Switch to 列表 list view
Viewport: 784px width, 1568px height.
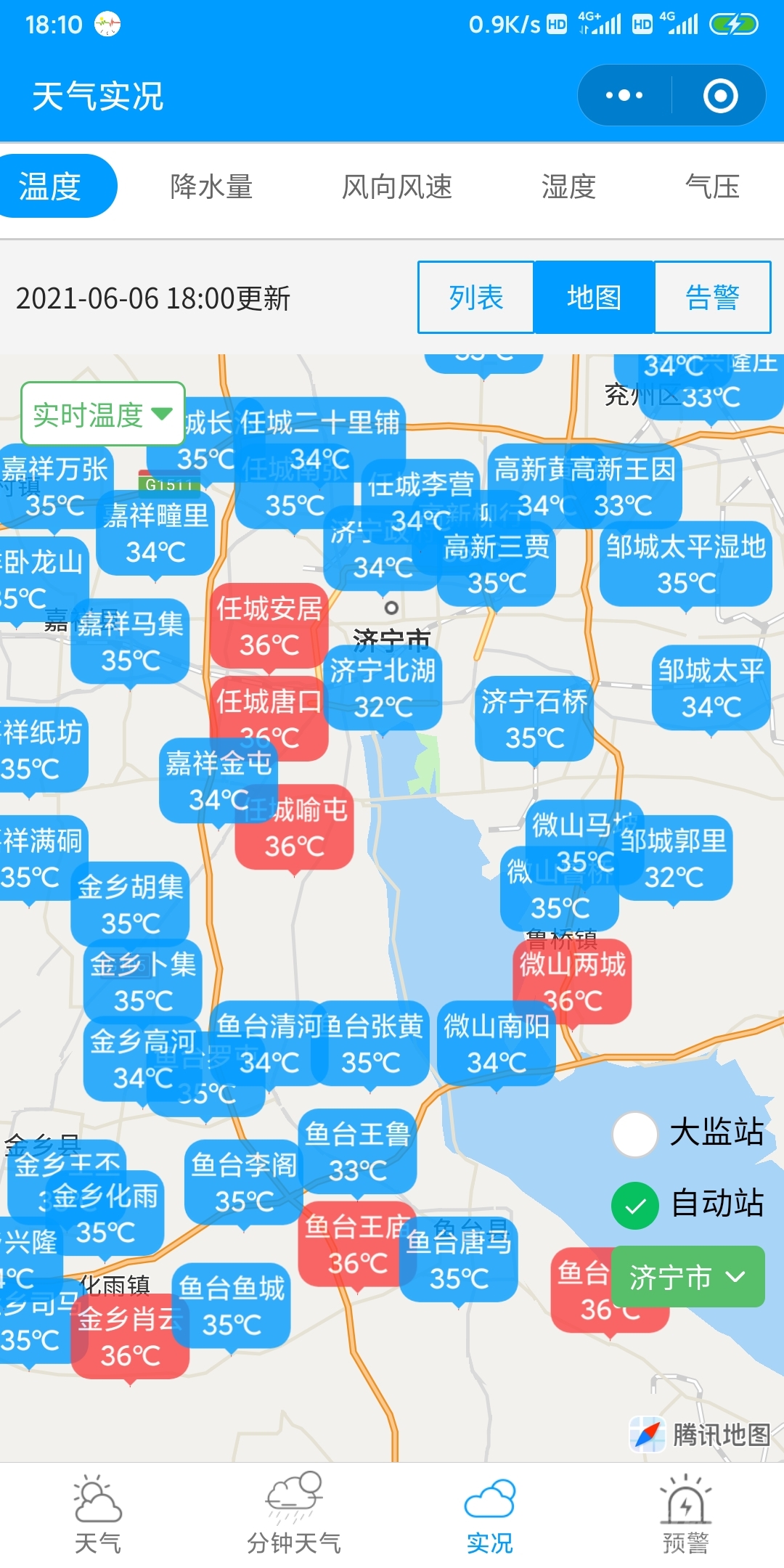475,296
